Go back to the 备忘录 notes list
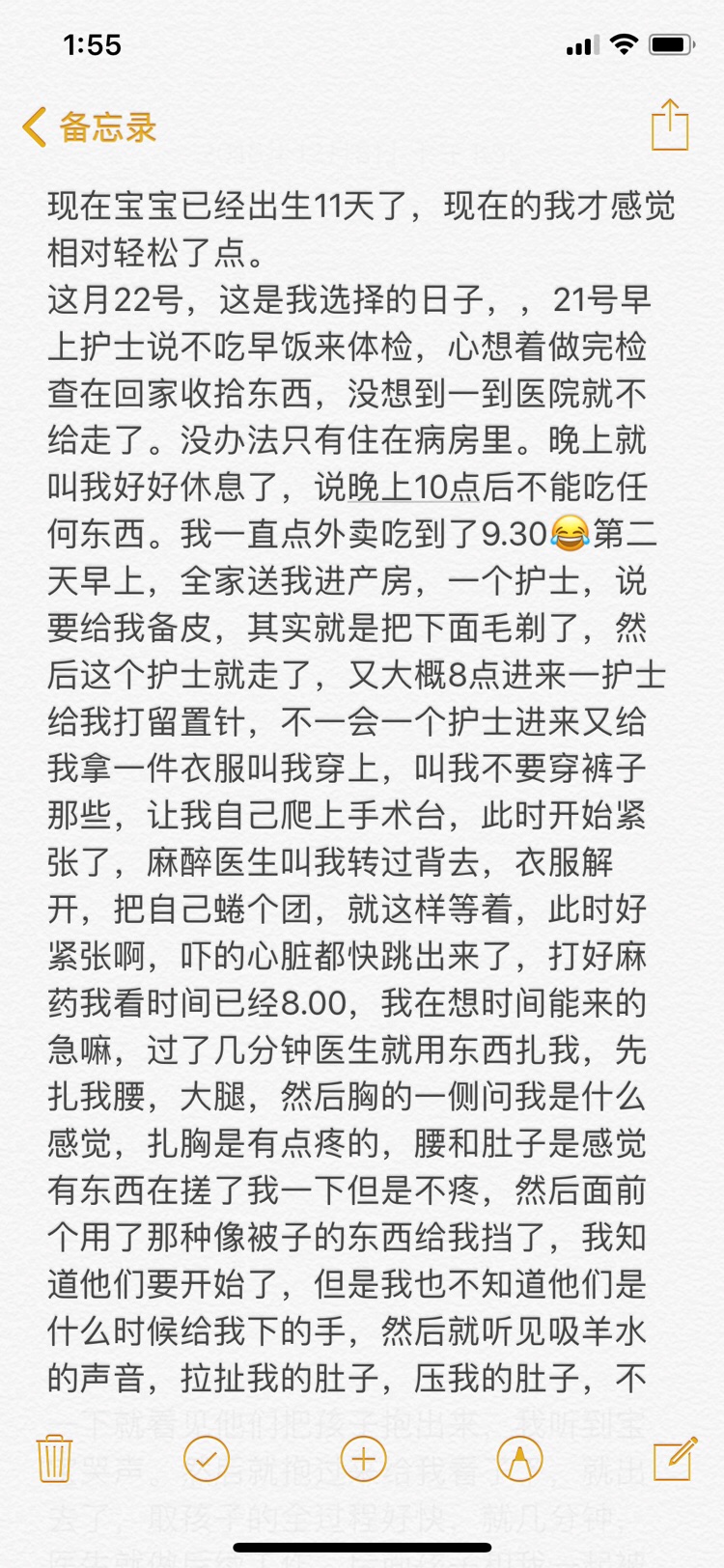 pyautogui.click(x=89, y=127)
